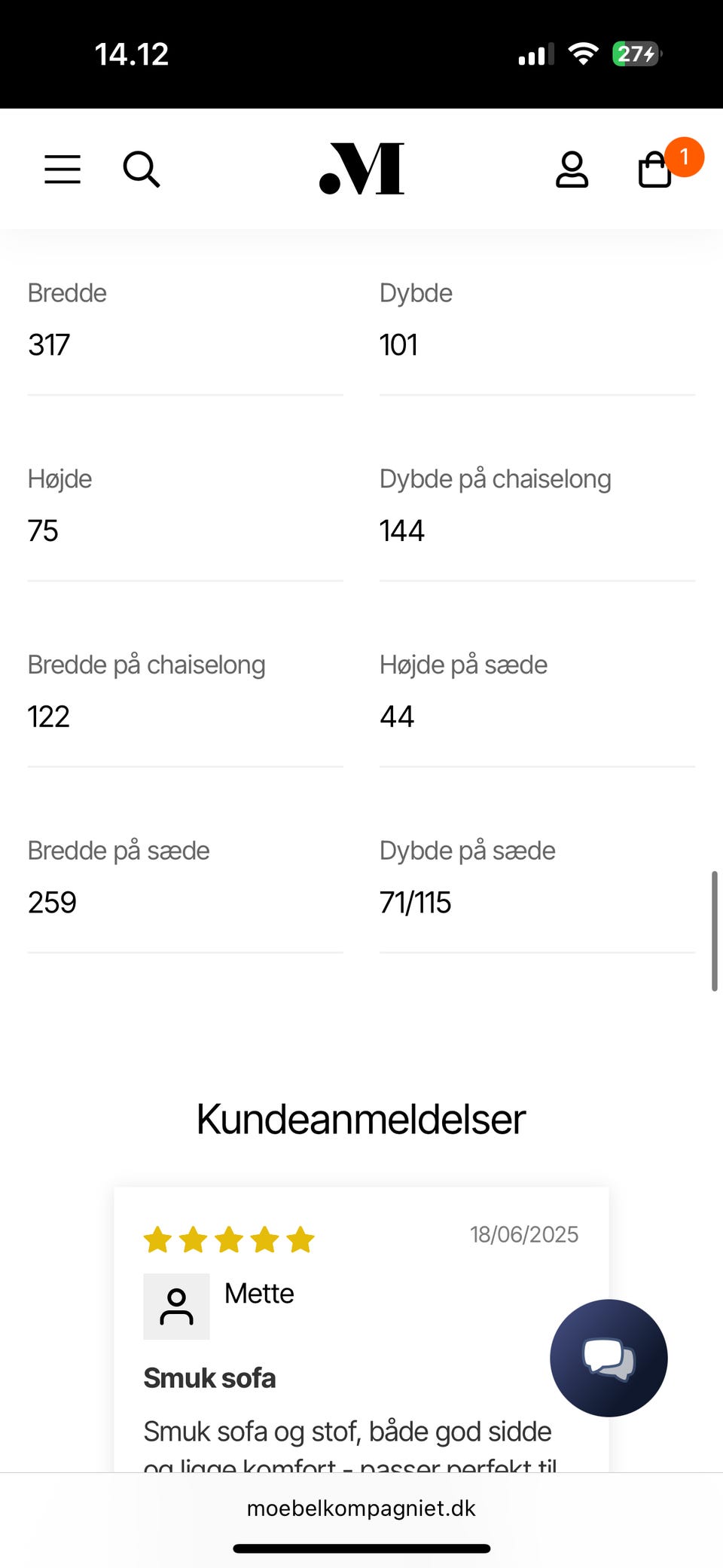
Task: Select the cart notification badge showing 1
Action: coord(684,157)
